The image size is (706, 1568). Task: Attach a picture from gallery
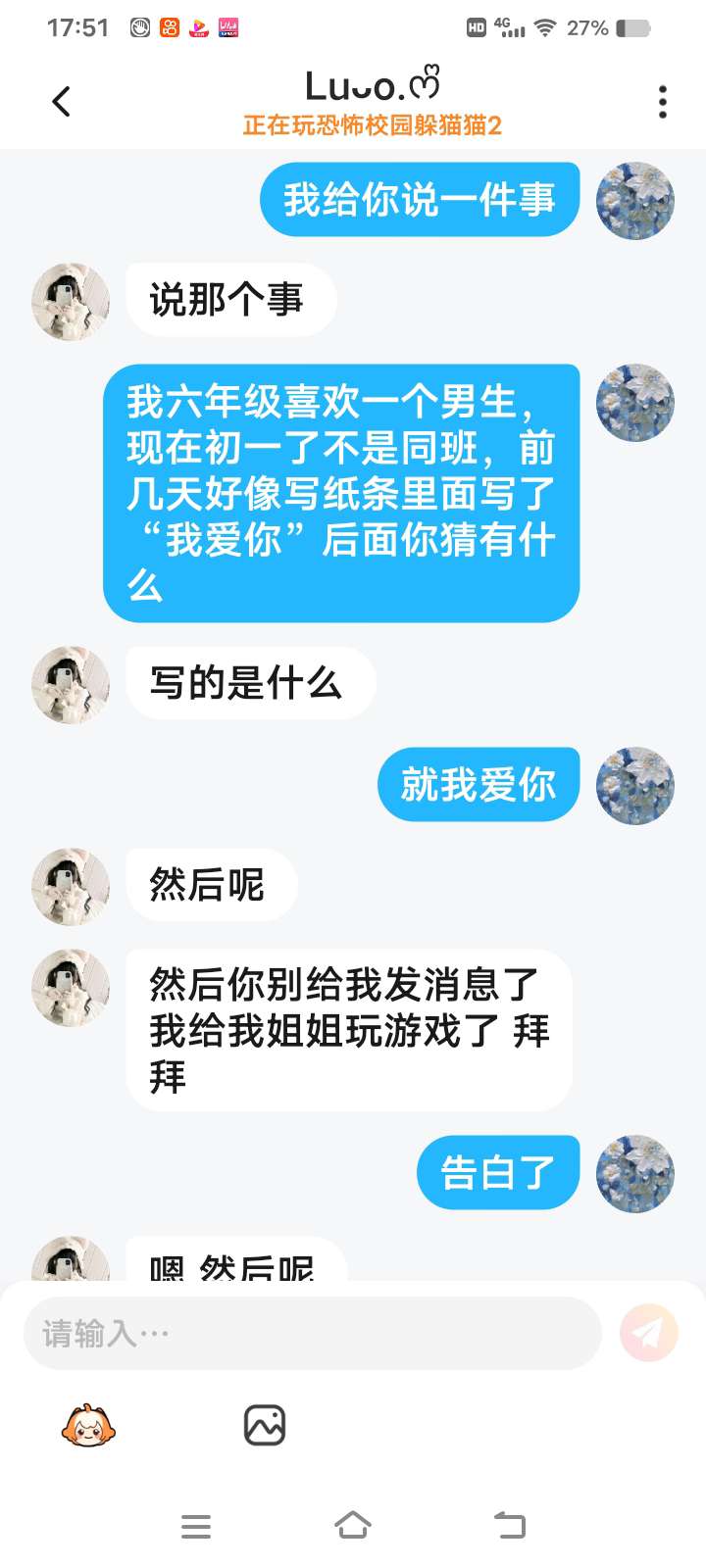click(x=265, y=1425)
